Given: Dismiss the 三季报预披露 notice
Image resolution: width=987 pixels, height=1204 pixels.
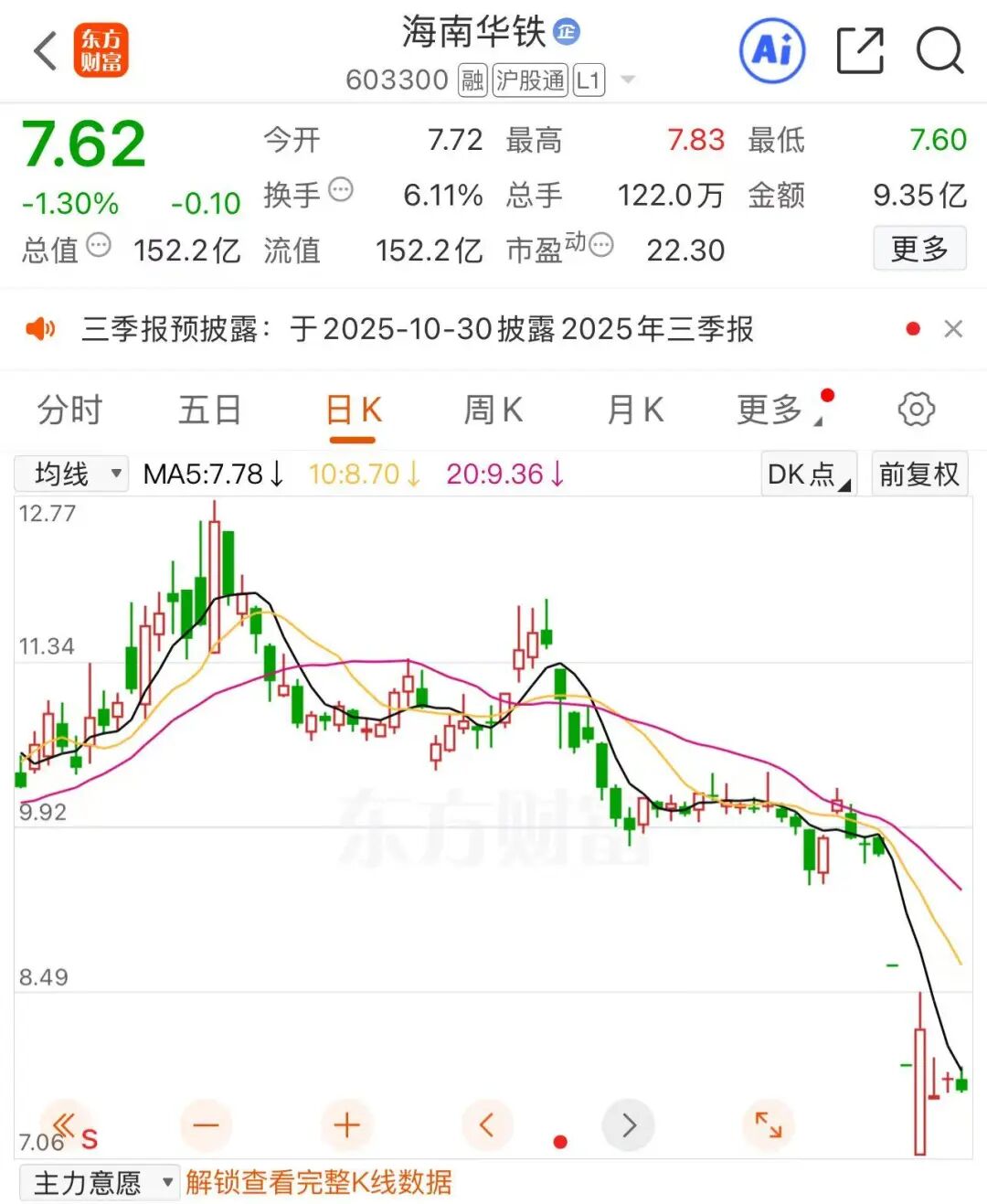Looking at the screenshot, I should (x=953, y=329).
